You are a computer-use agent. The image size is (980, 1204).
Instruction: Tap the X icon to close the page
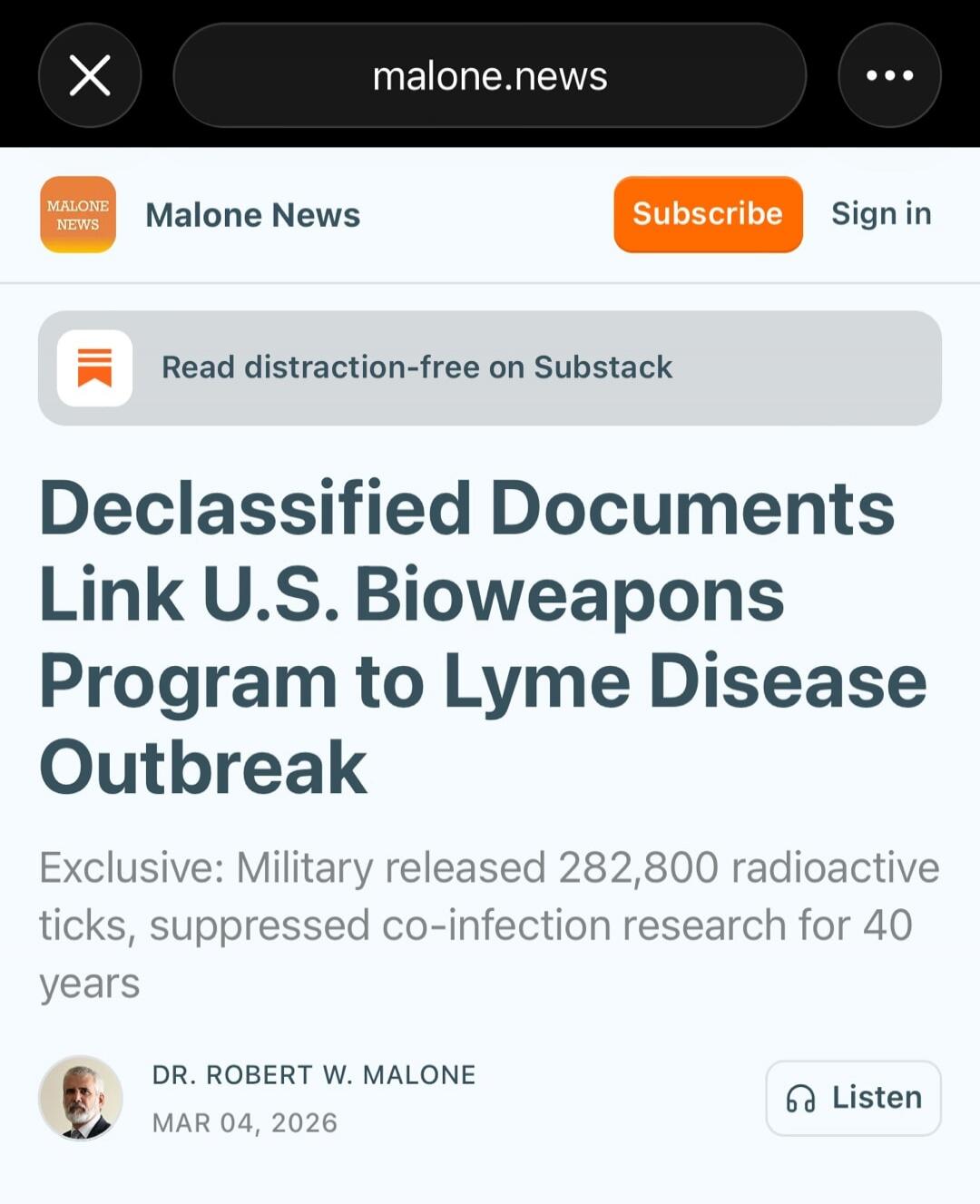click(x=90, y=74)
